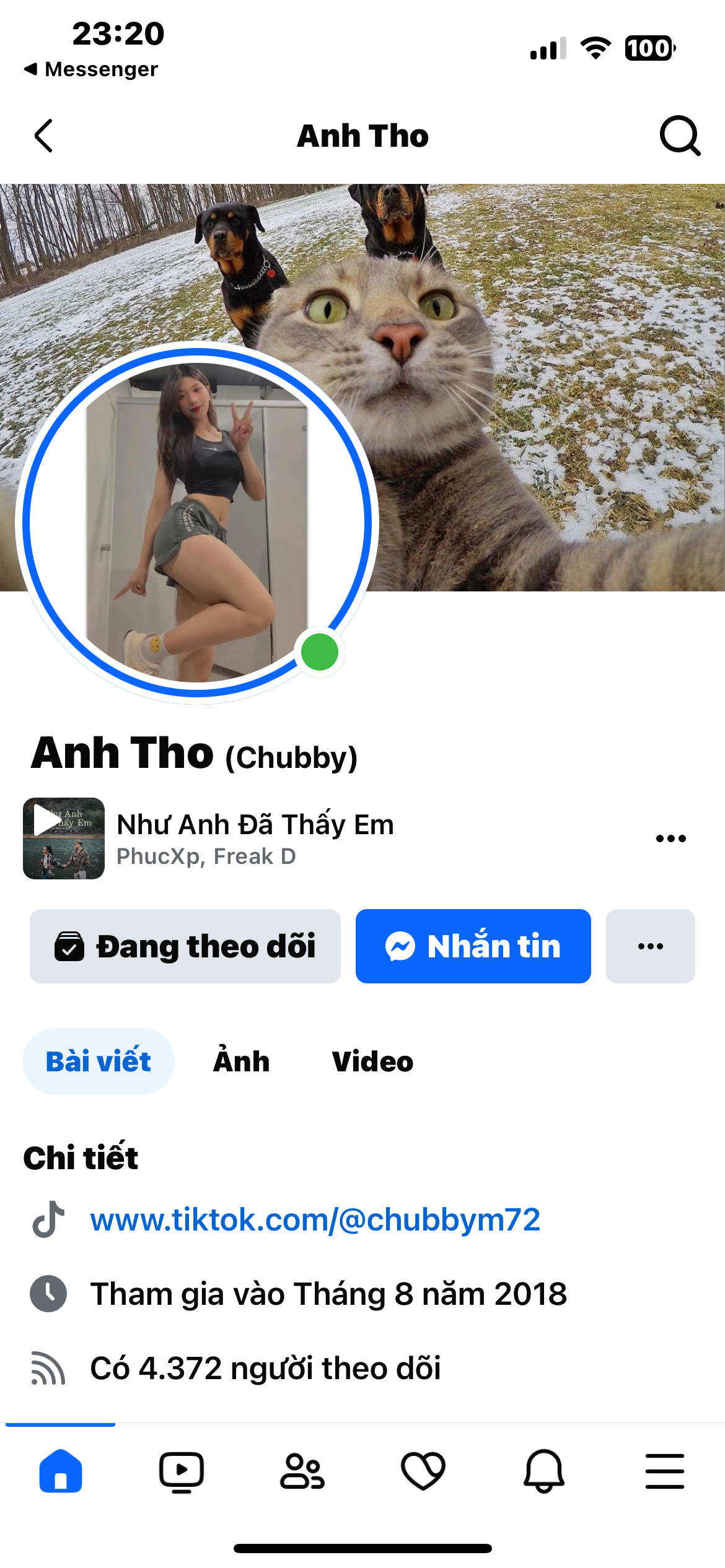Switch to the Ảnh tab
725x1568 pixels.
(241, 1061)
